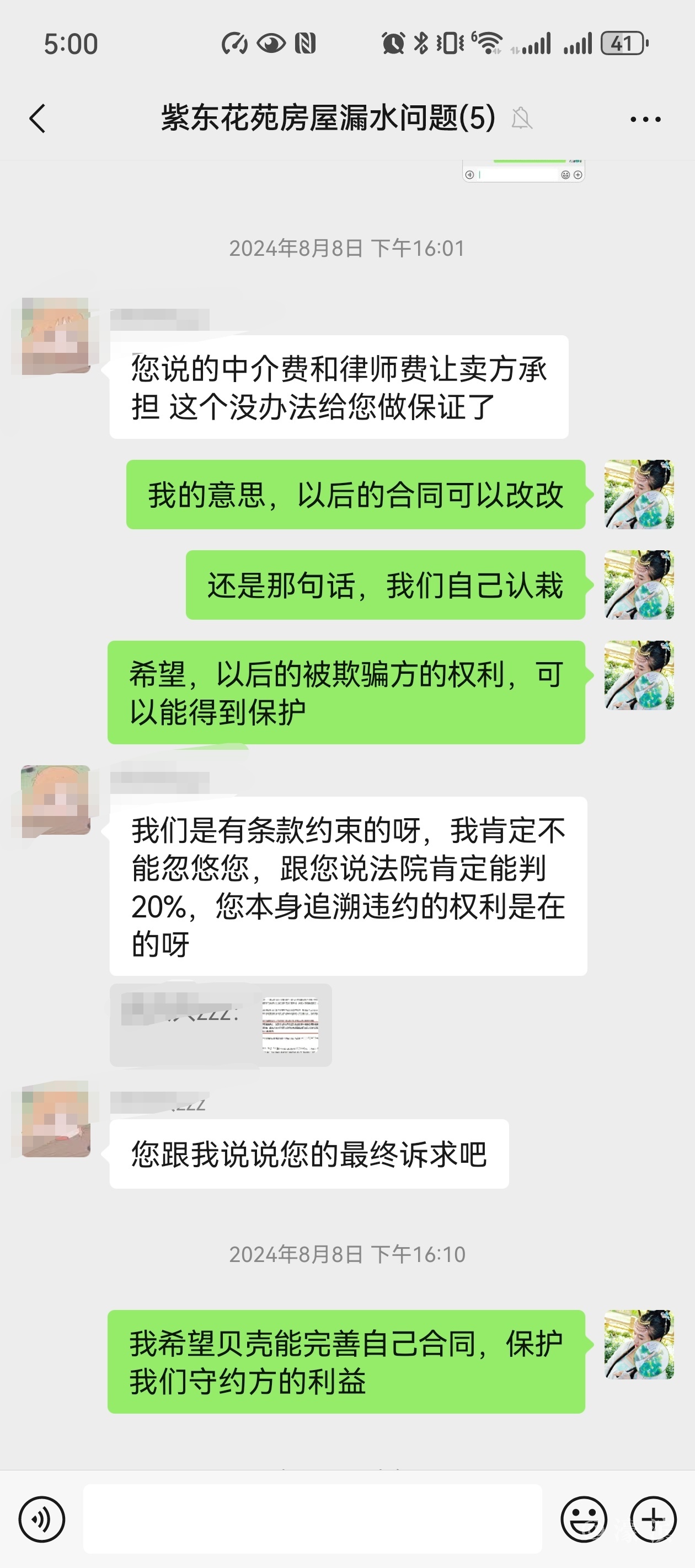Tap my avatar beside 我希望贝壳能完善自己合同 message

pyautogui.click(x=638, y=1345)
